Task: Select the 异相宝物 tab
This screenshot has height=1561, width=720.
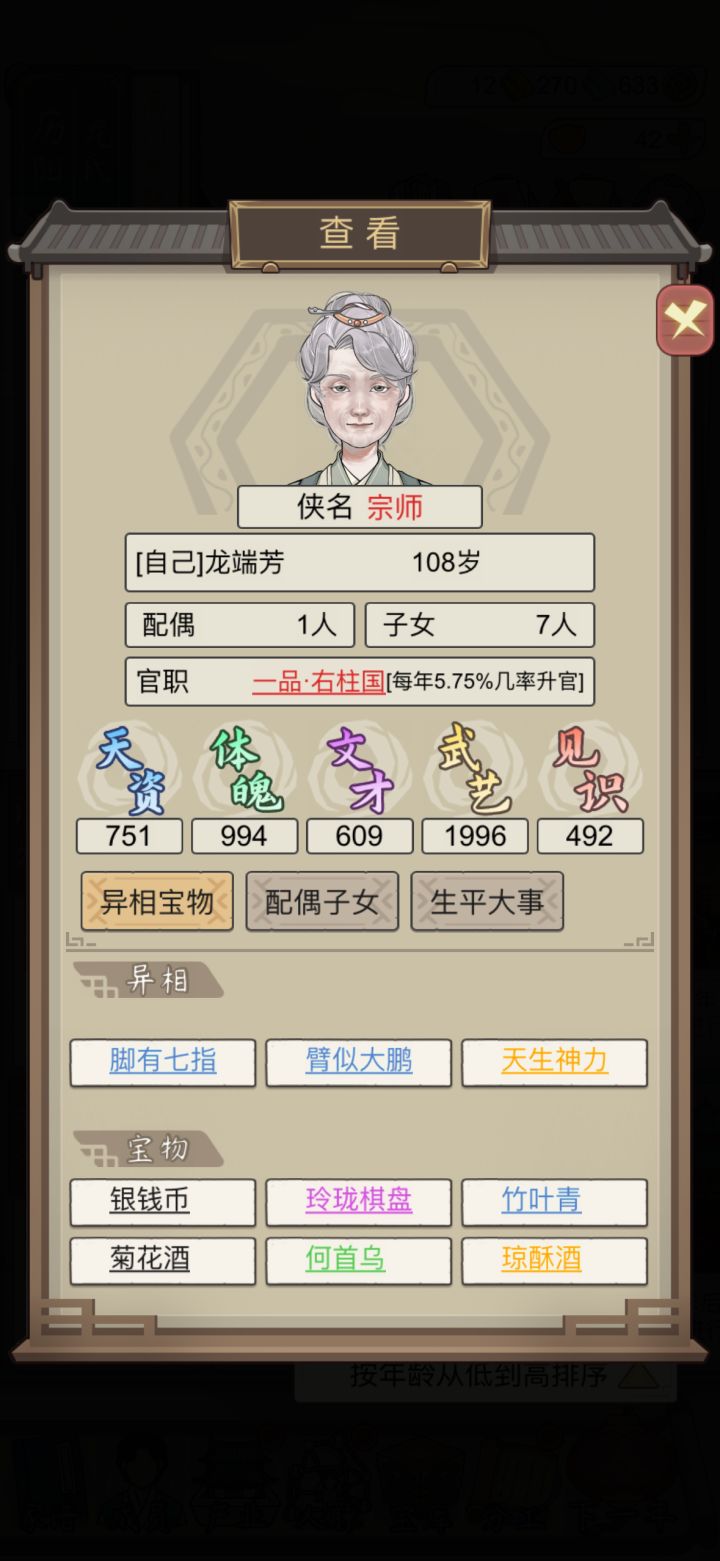Action: 156,901
